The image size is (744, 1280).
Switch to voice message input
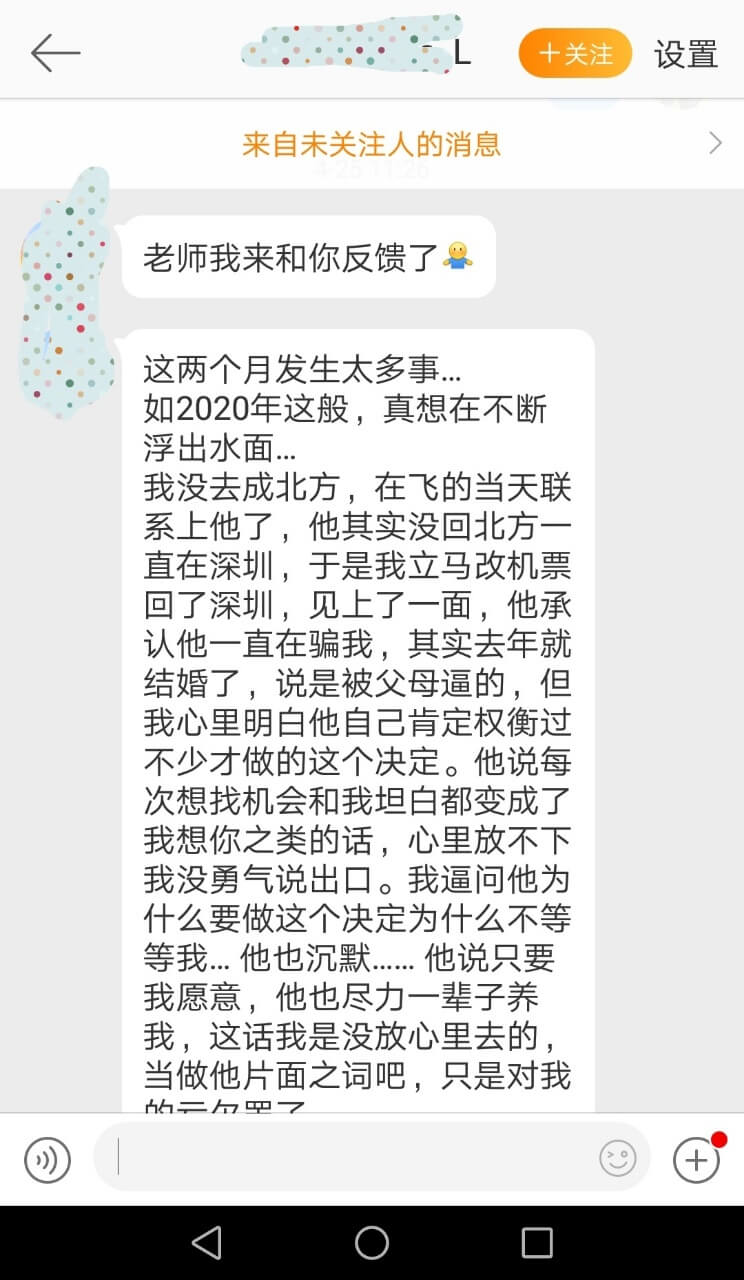click(x=47, y=1160)
